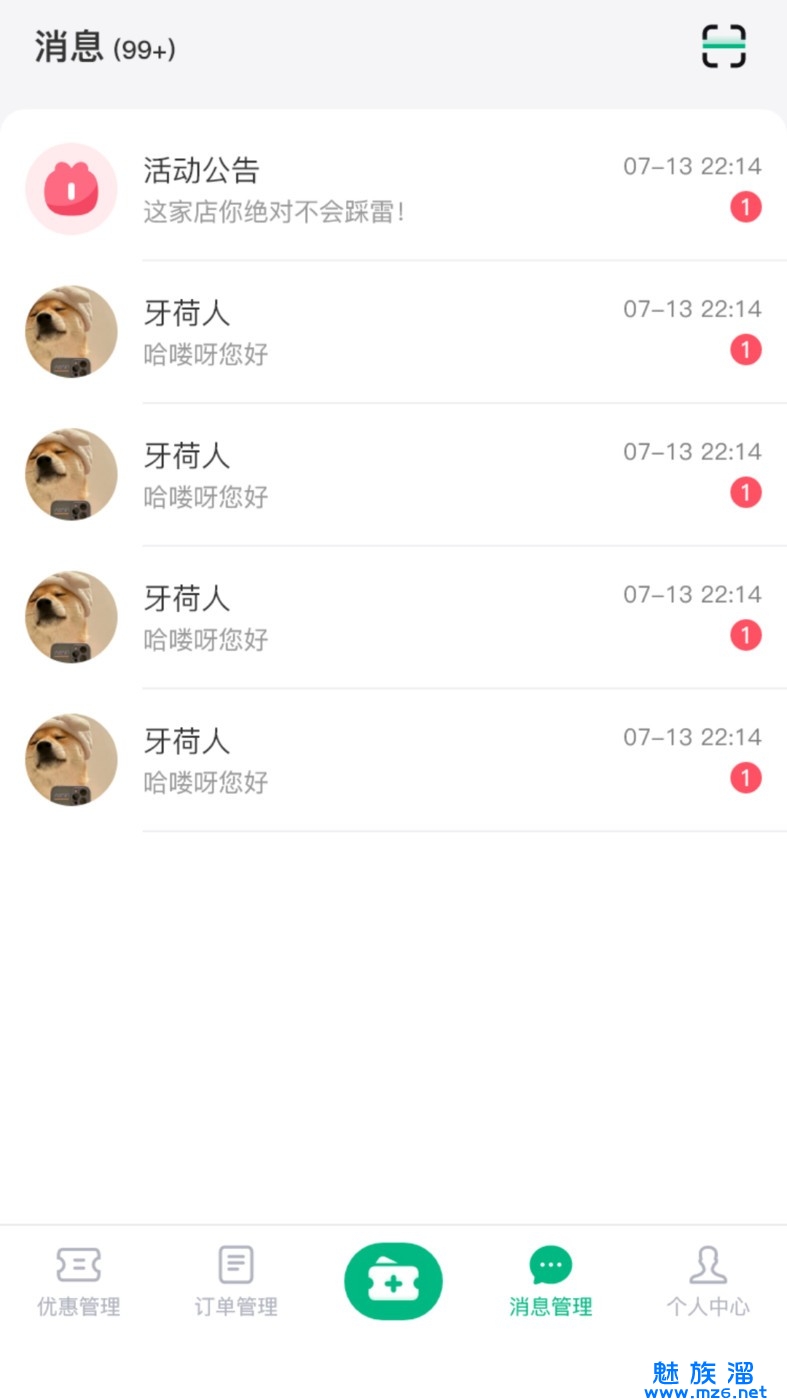Switch to the 优惠管理 tab
Image resolution: width=787 pixels, height=1400 pixels.
coord(79,1281)
